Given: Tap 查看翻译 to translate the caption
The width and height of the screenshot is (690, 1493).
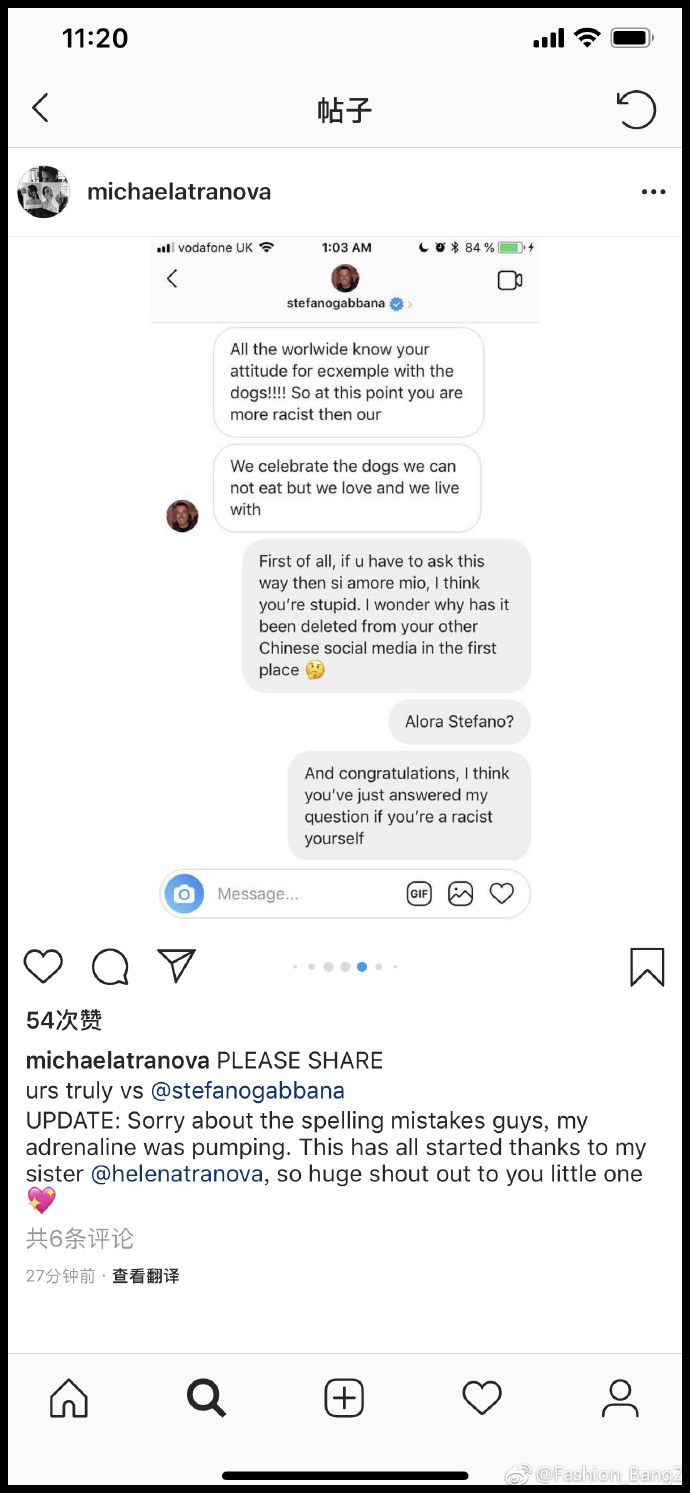Looking at the screenshot, I should tap(146, 1276).
